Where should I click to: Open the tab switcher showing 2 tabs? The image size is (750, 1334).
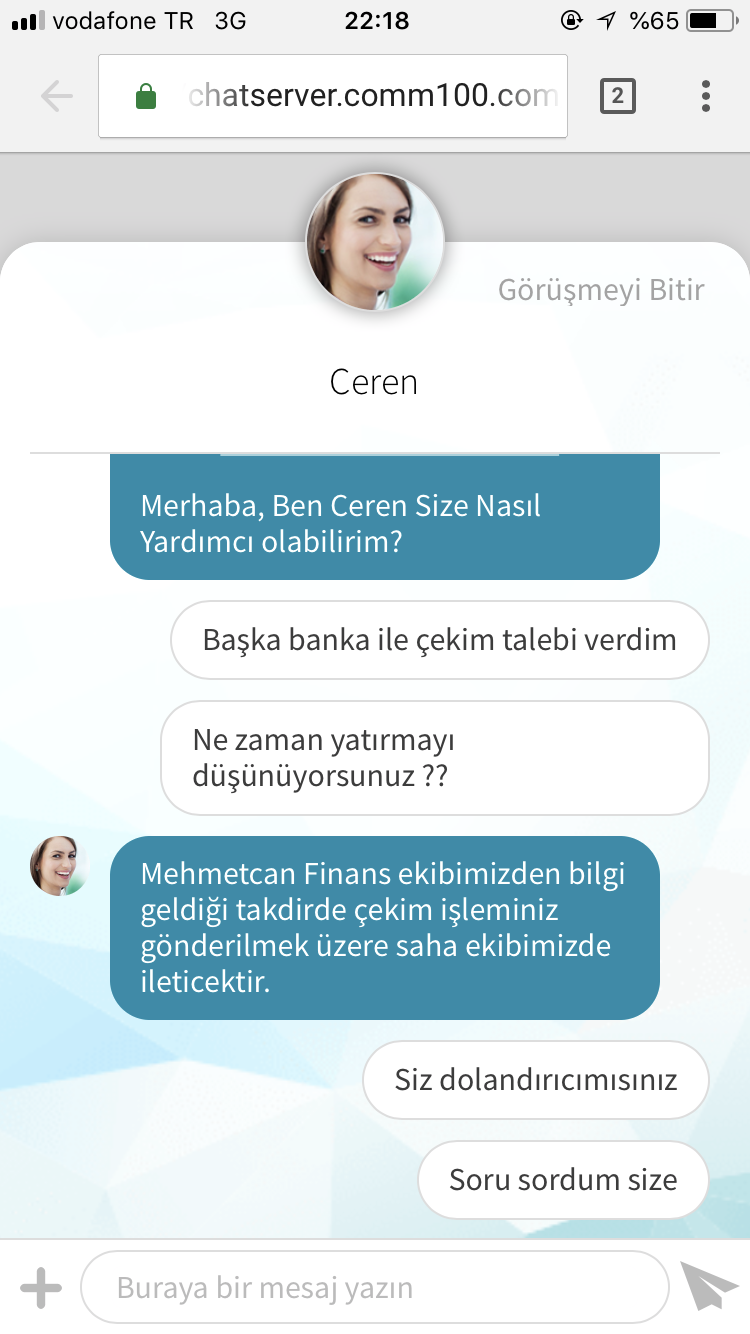pos(617,96)
